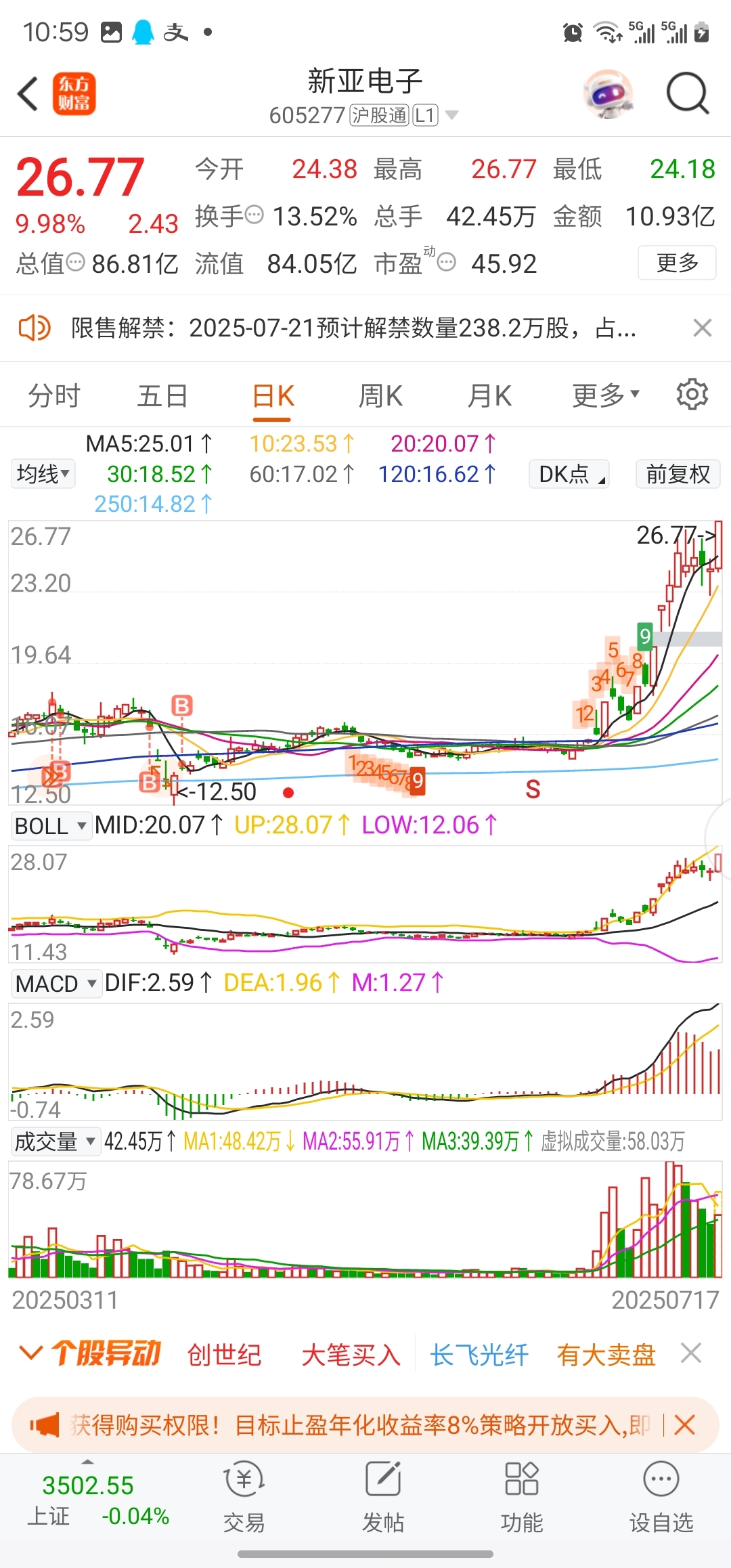Go back using the top-left arrow

pos(28,93)
